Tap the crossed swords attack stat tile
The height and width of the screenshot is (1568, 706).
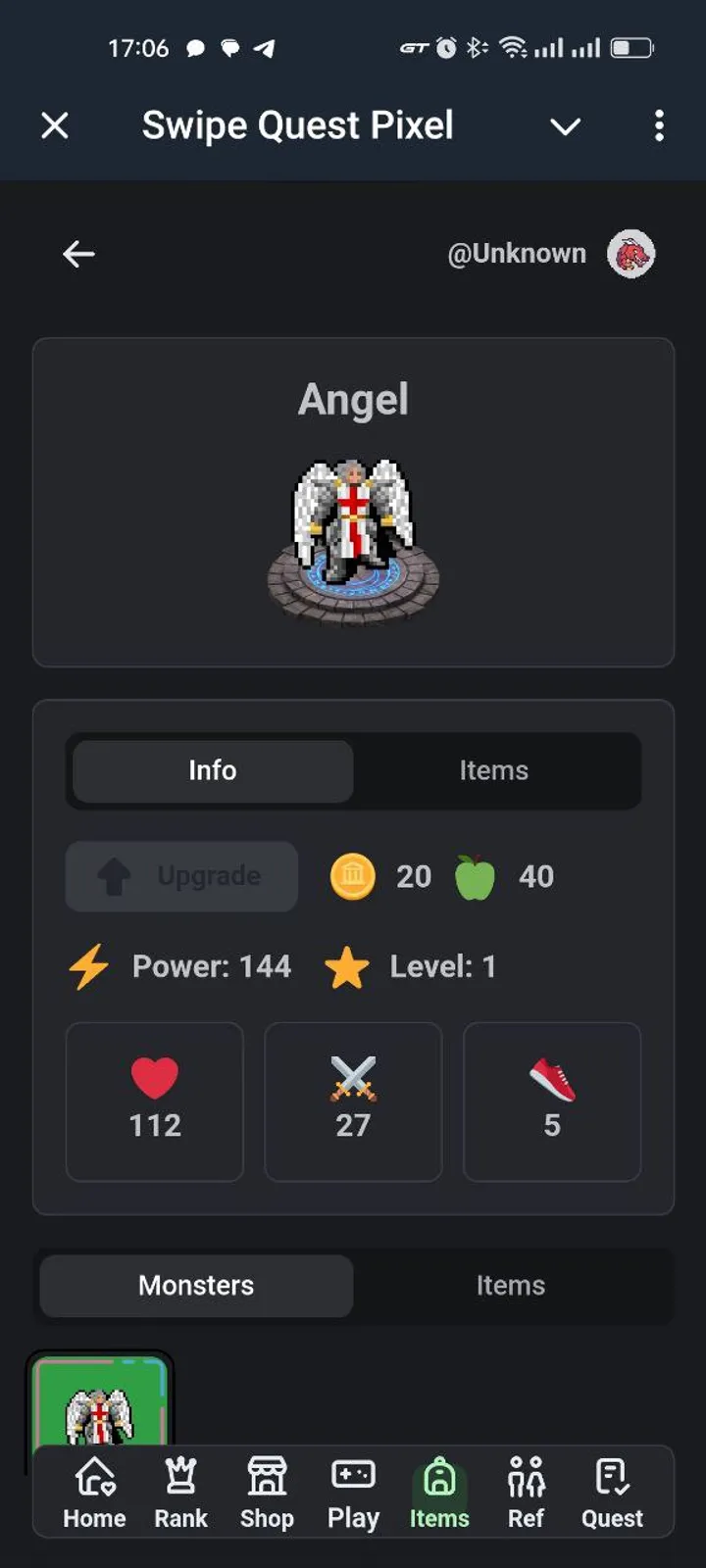tap(353, 1101)
